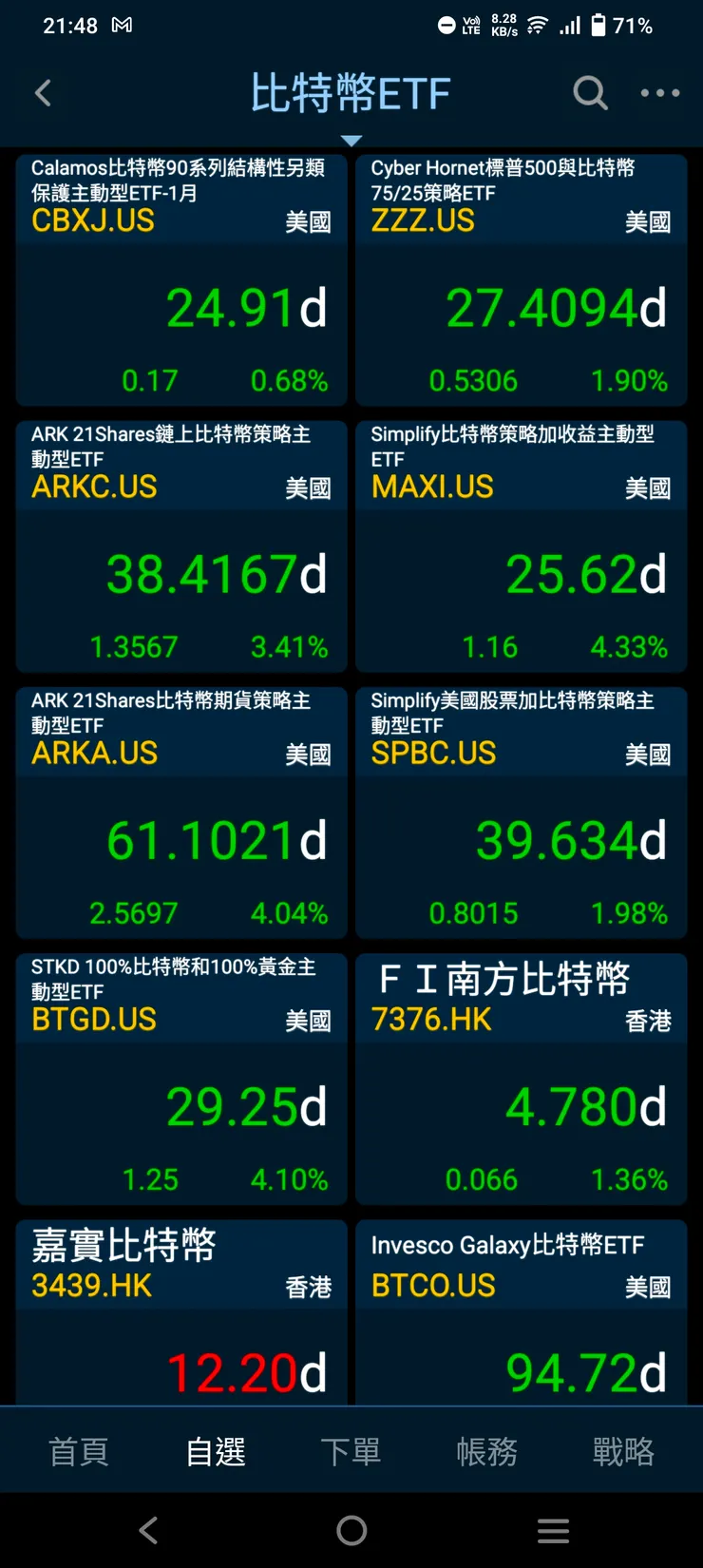Tap the Android home circle button

[x=351, y=1530]
